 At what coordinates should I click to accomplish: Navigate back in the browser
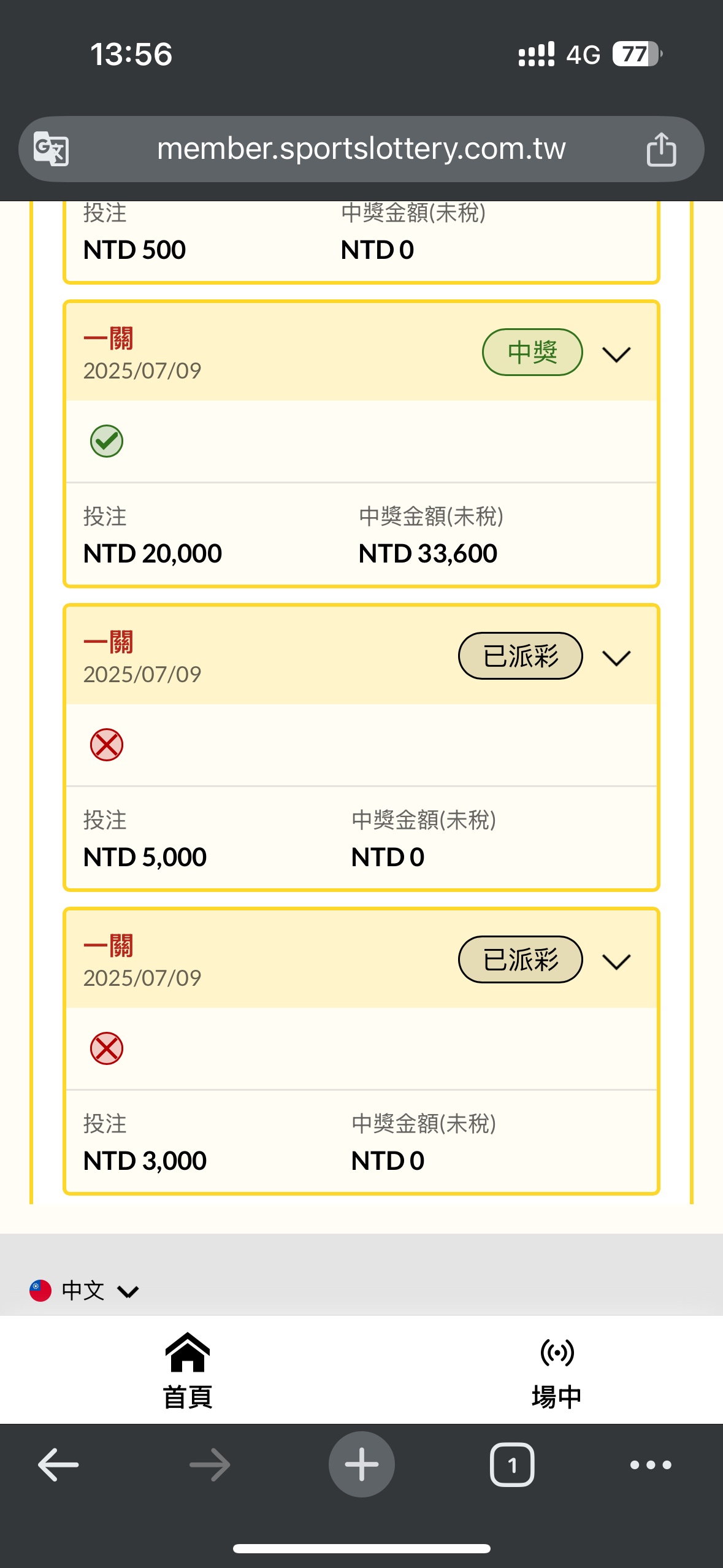(58, 1464)
